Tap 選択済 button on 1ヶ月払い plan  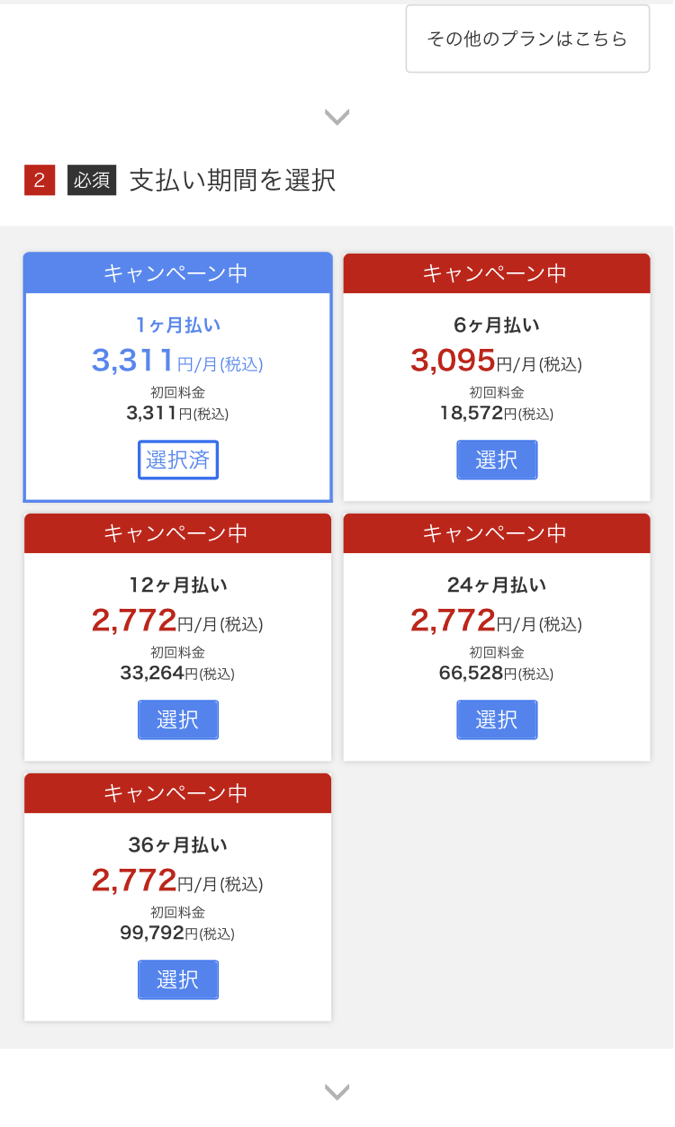[178, 460]
